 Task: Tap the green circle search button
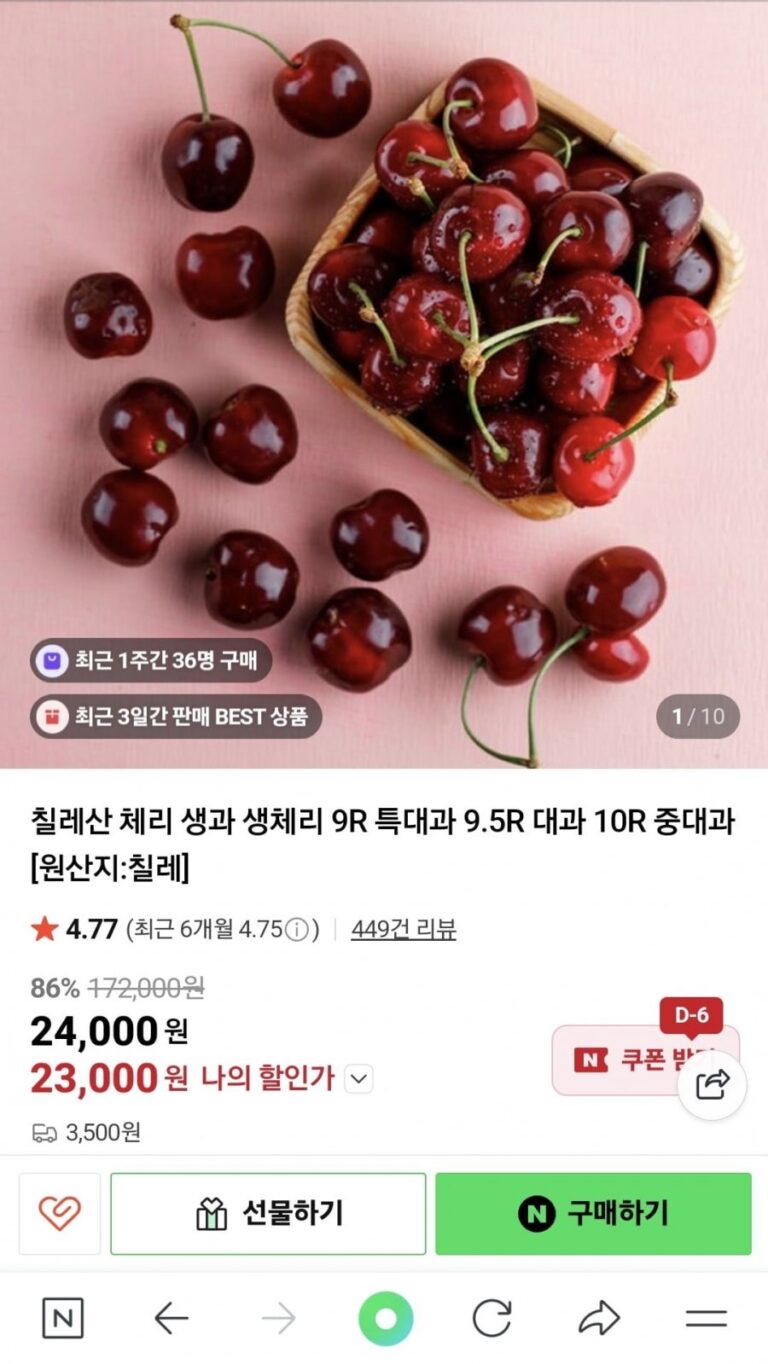click(385, 1319)
